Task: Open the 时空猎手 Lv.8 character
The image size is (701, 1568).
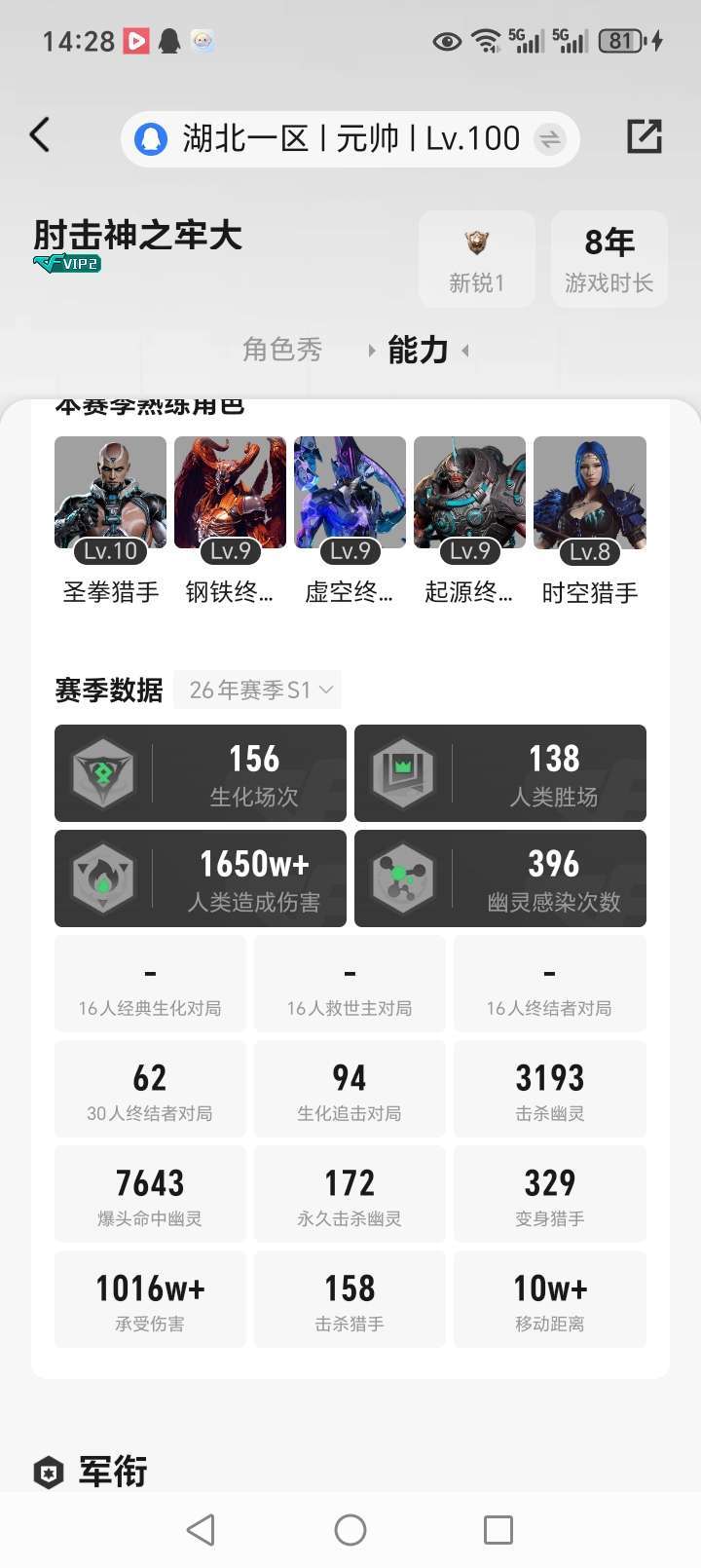Action: (590, 522)
